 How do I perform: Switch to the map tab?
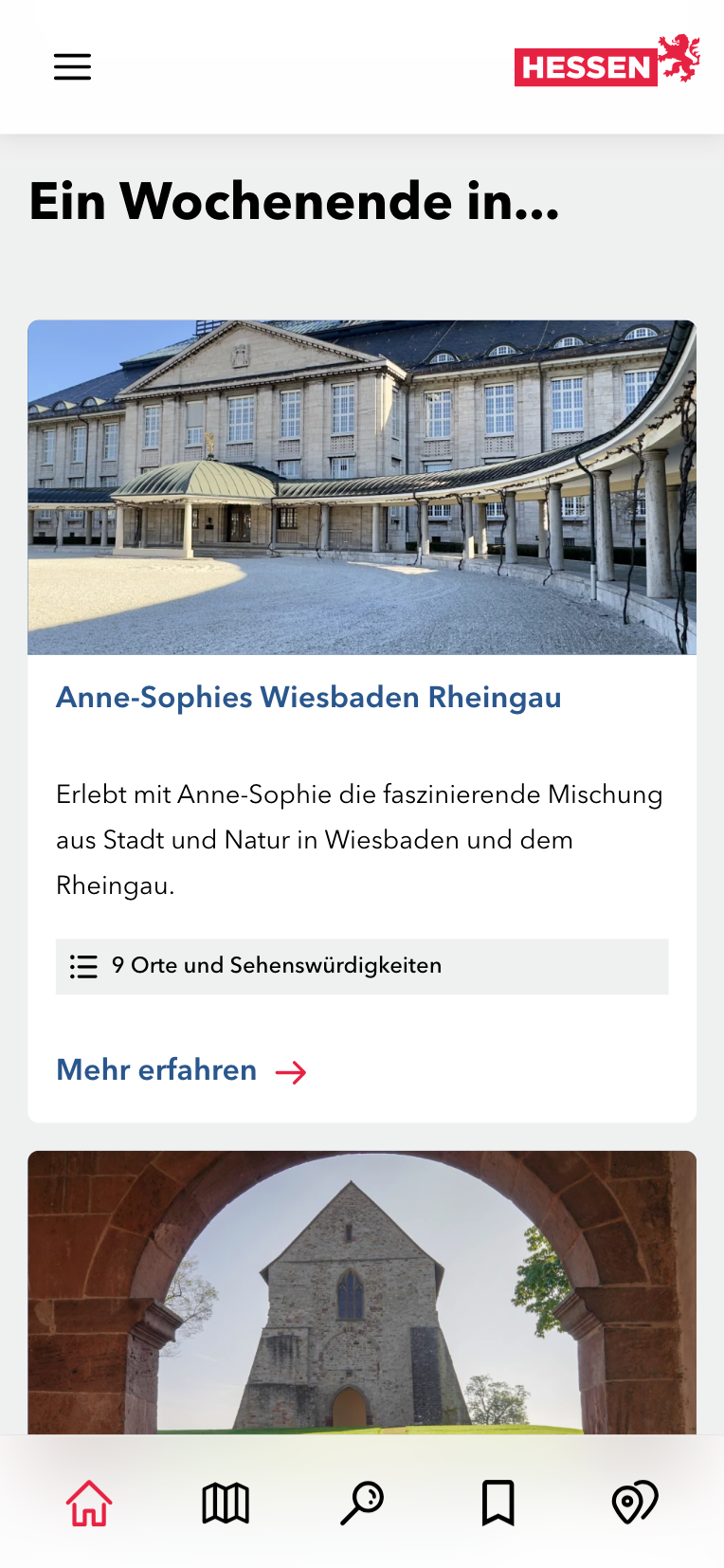point(226,1503)
